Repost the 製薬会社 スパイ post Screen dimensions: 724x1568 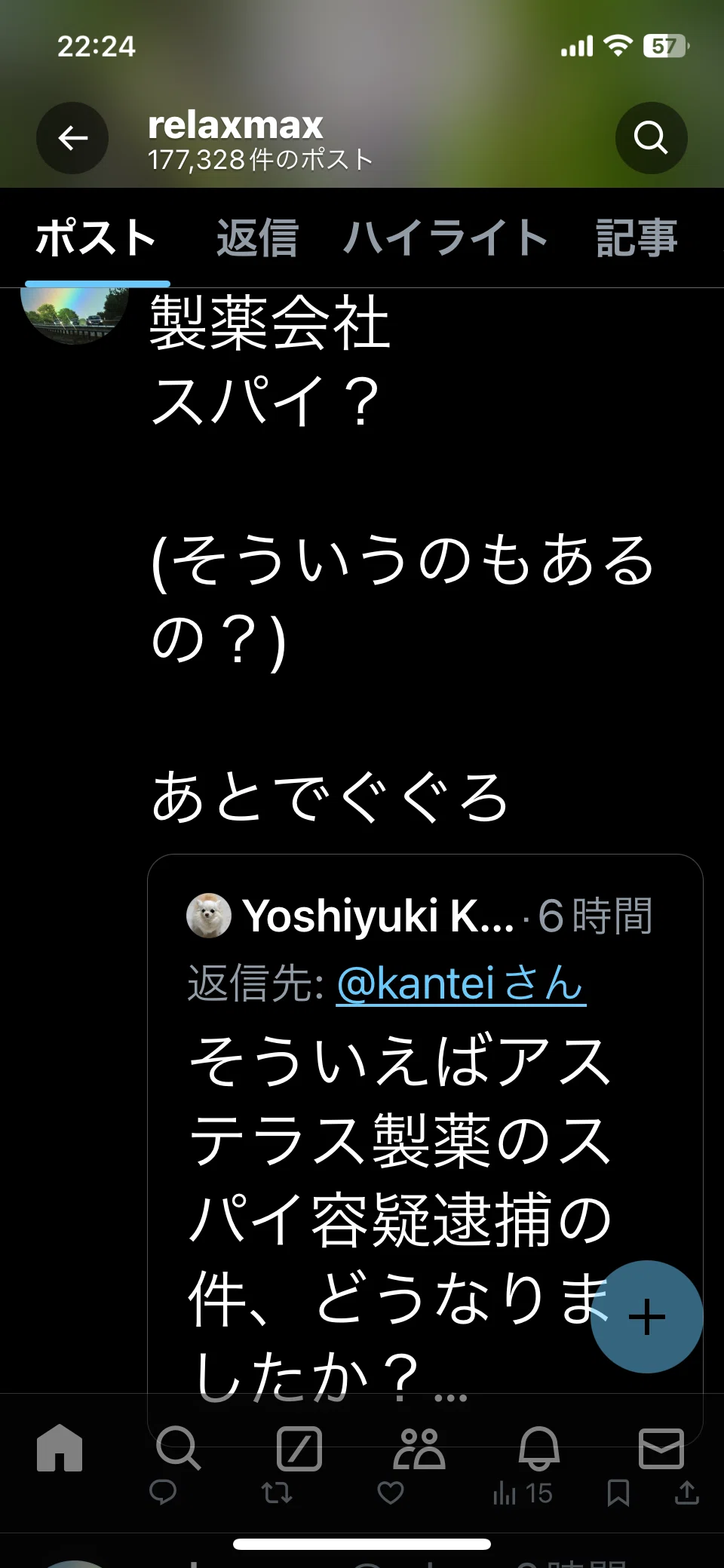[x=277, y=1493]
